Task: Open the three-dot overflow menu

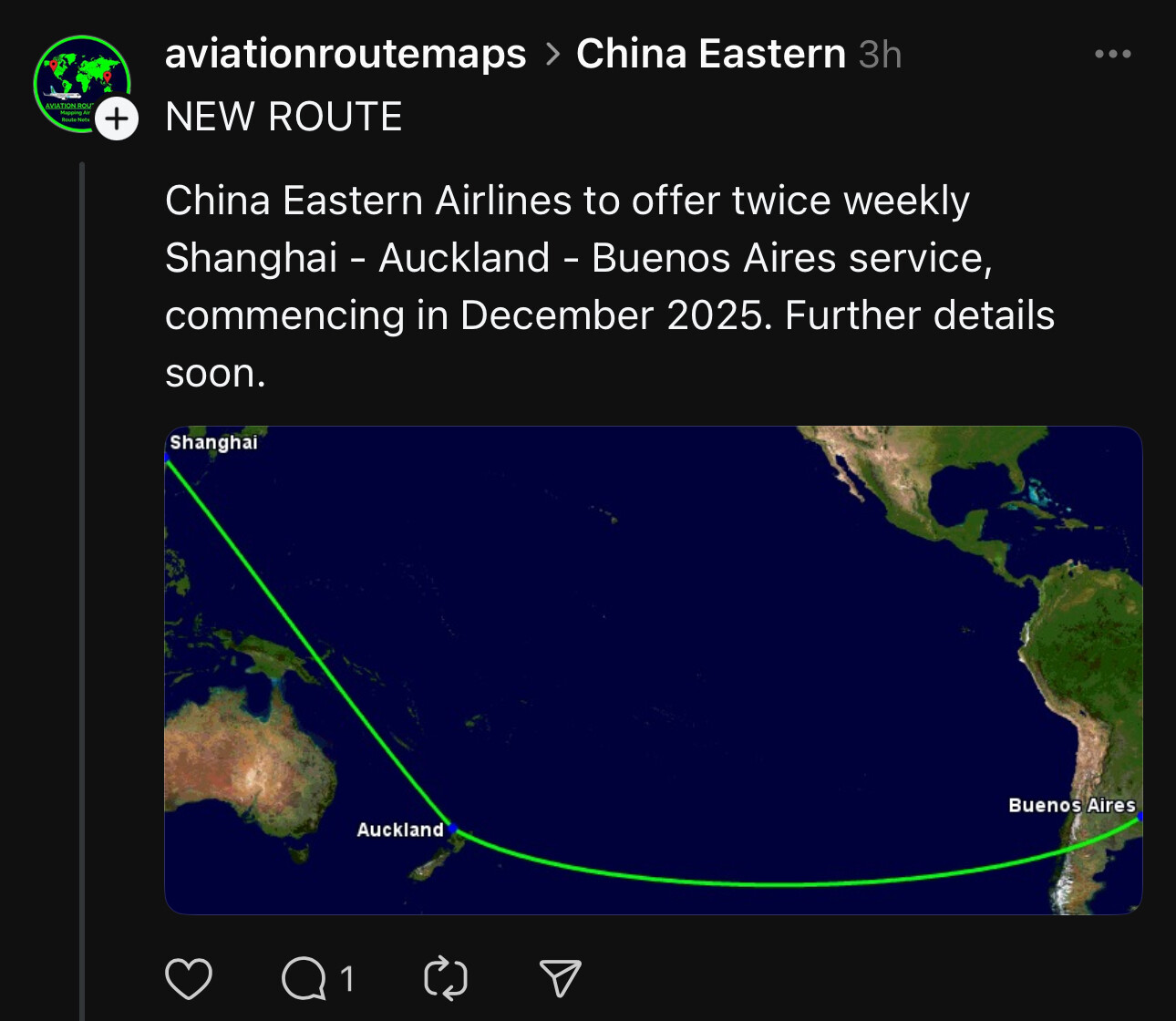Action: [1112, 55]
